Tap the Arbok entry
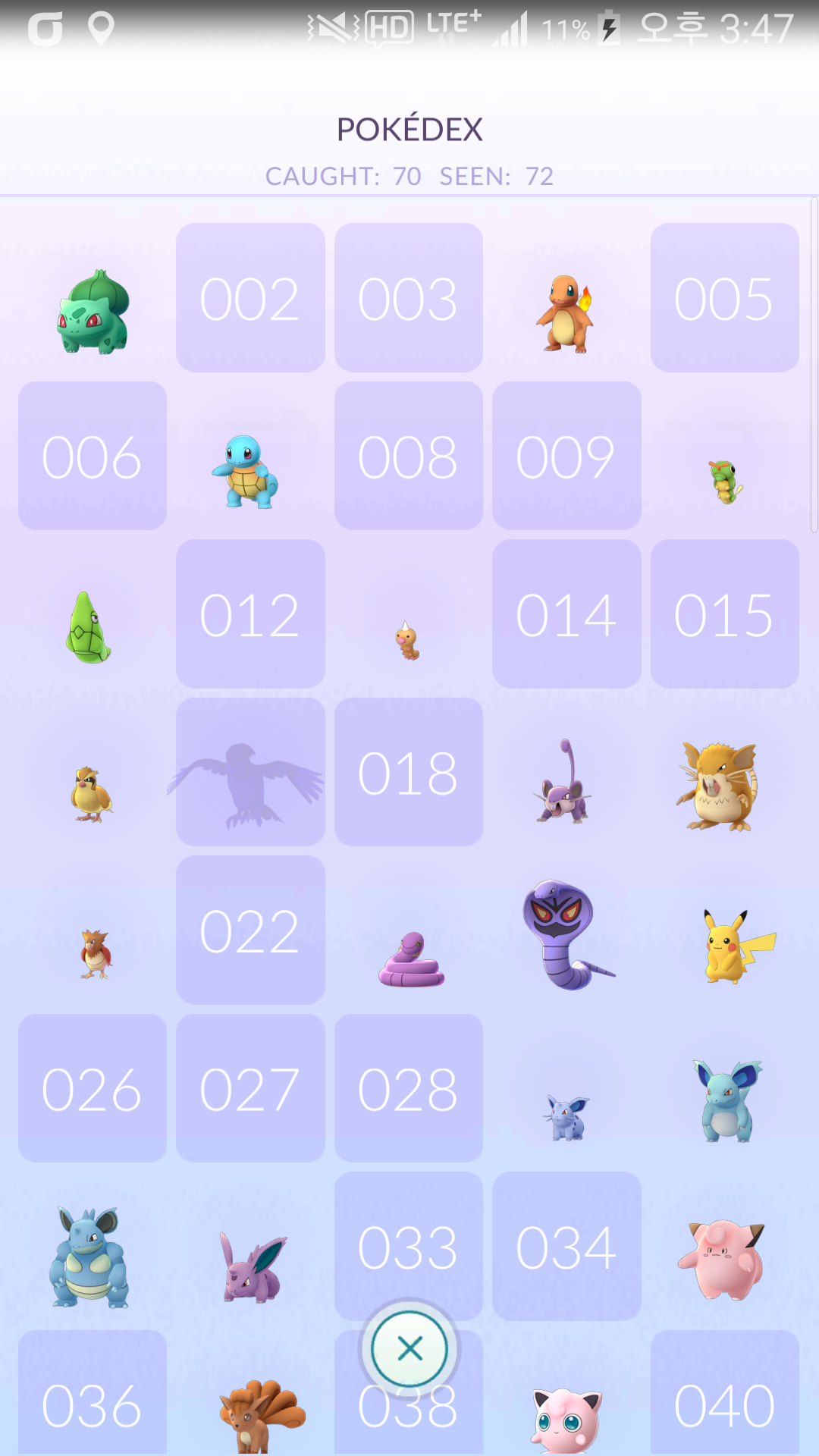The height and width of the screenshot is (1456, 819). click(x=566, y=934)
